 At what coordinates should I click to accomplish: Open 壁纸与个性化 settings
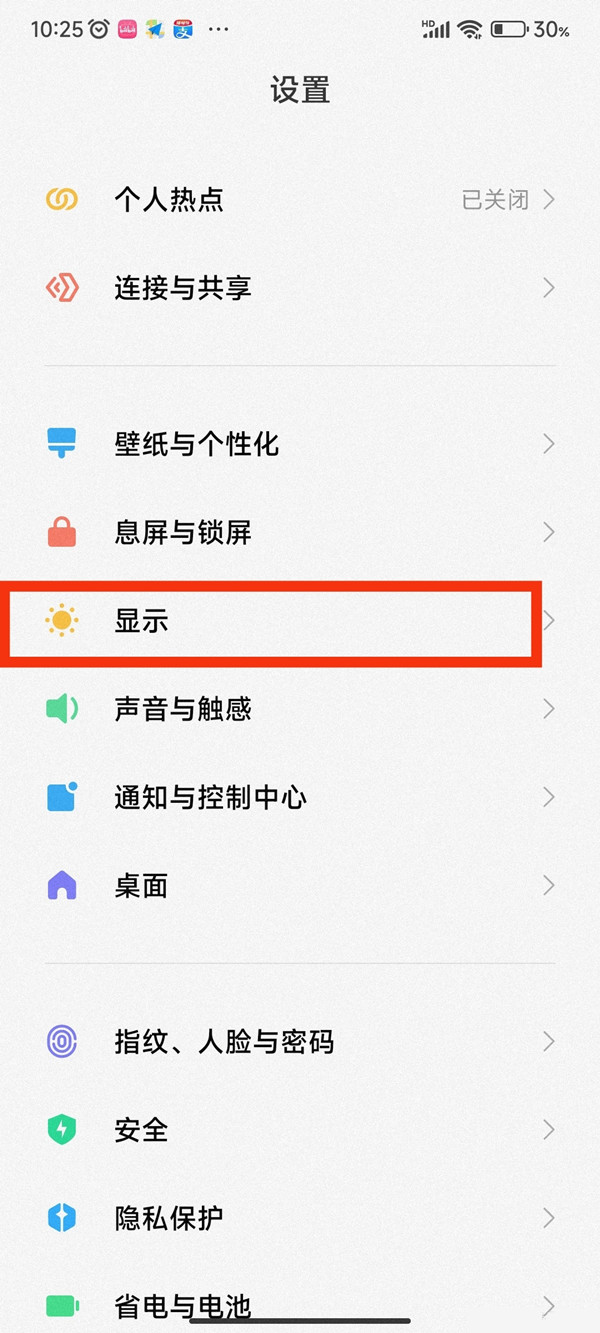(300, 444)
